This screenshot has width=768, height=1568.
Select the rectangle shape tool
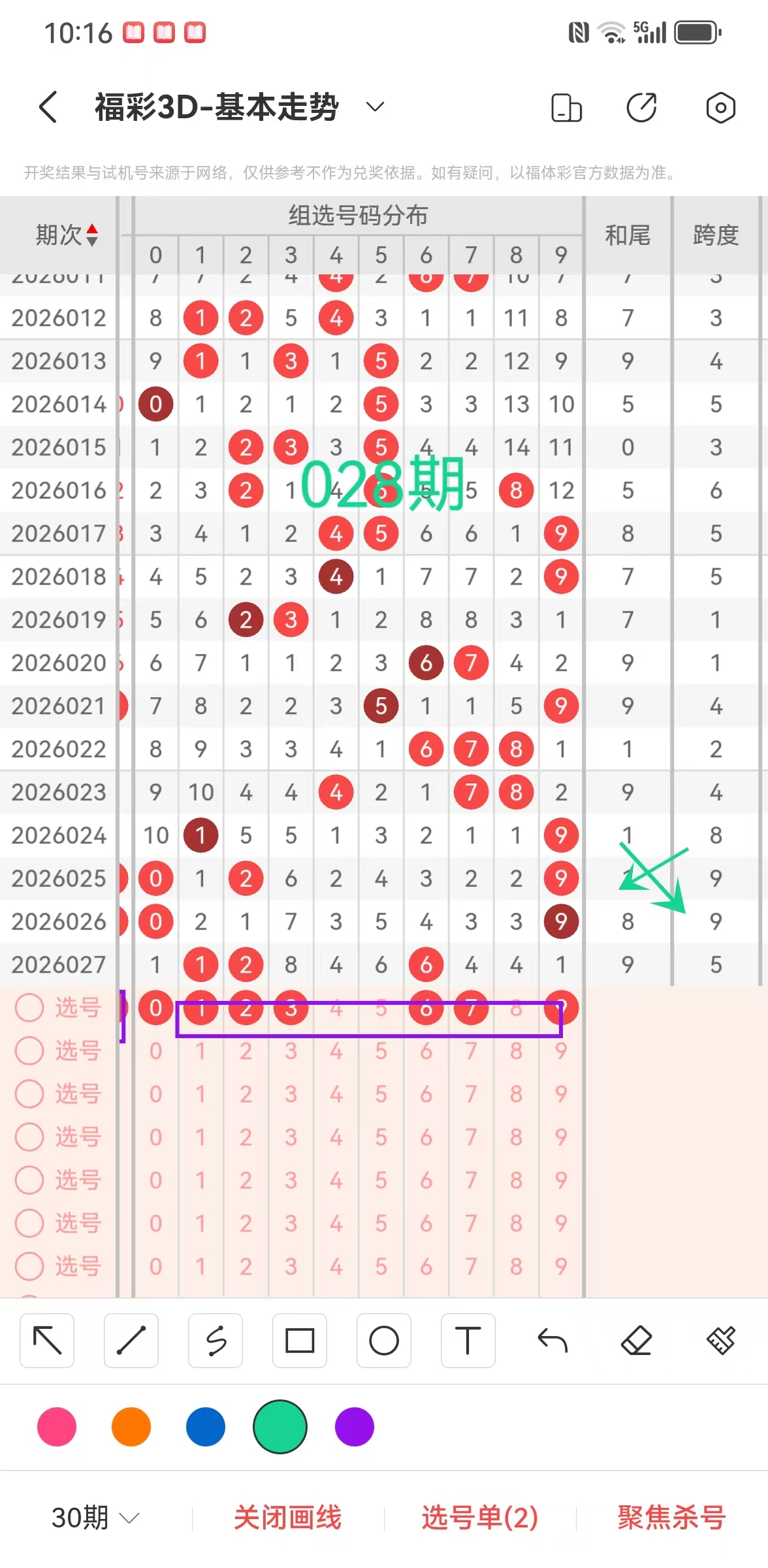coord(300,1341)
